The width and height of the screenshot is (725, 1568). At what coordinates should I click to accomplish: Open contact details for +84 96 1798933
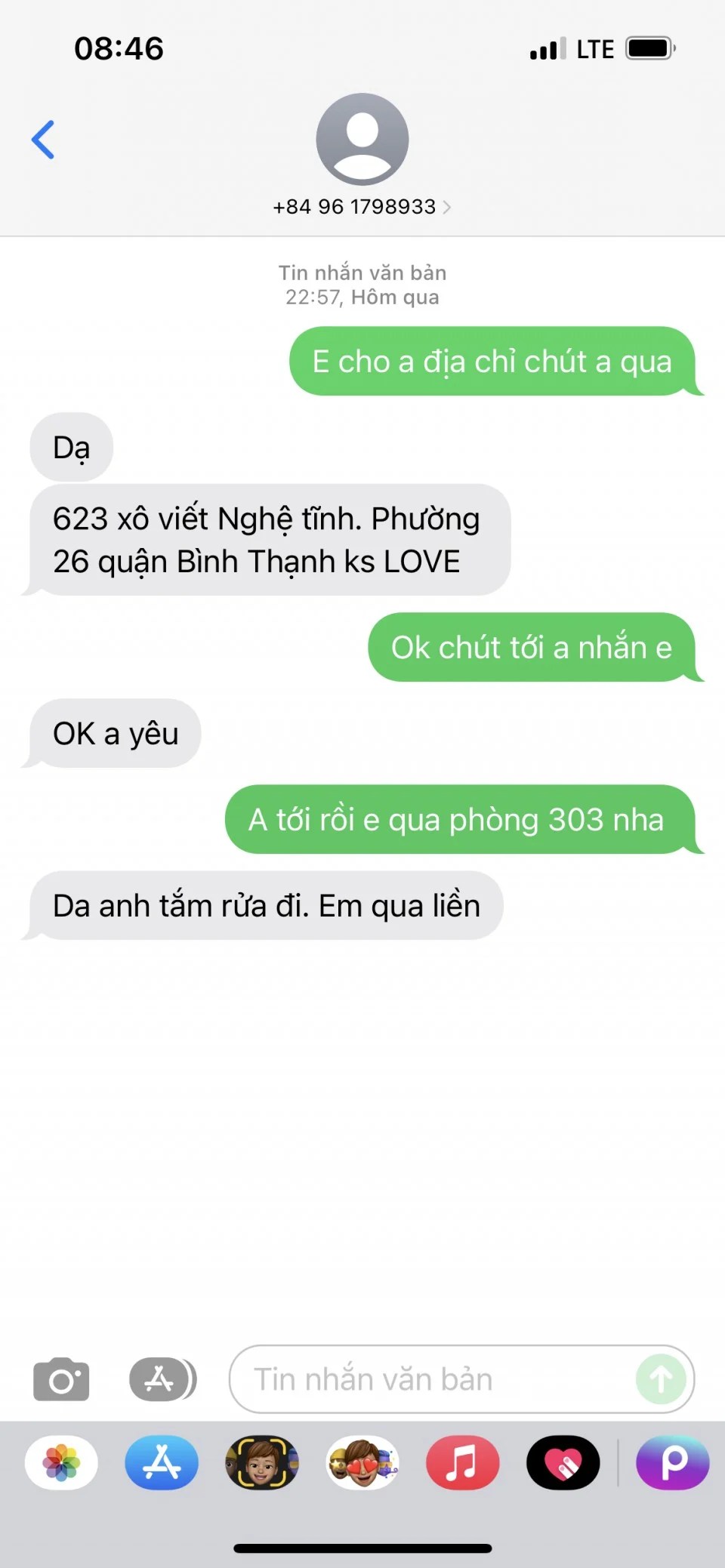point(362,206)
